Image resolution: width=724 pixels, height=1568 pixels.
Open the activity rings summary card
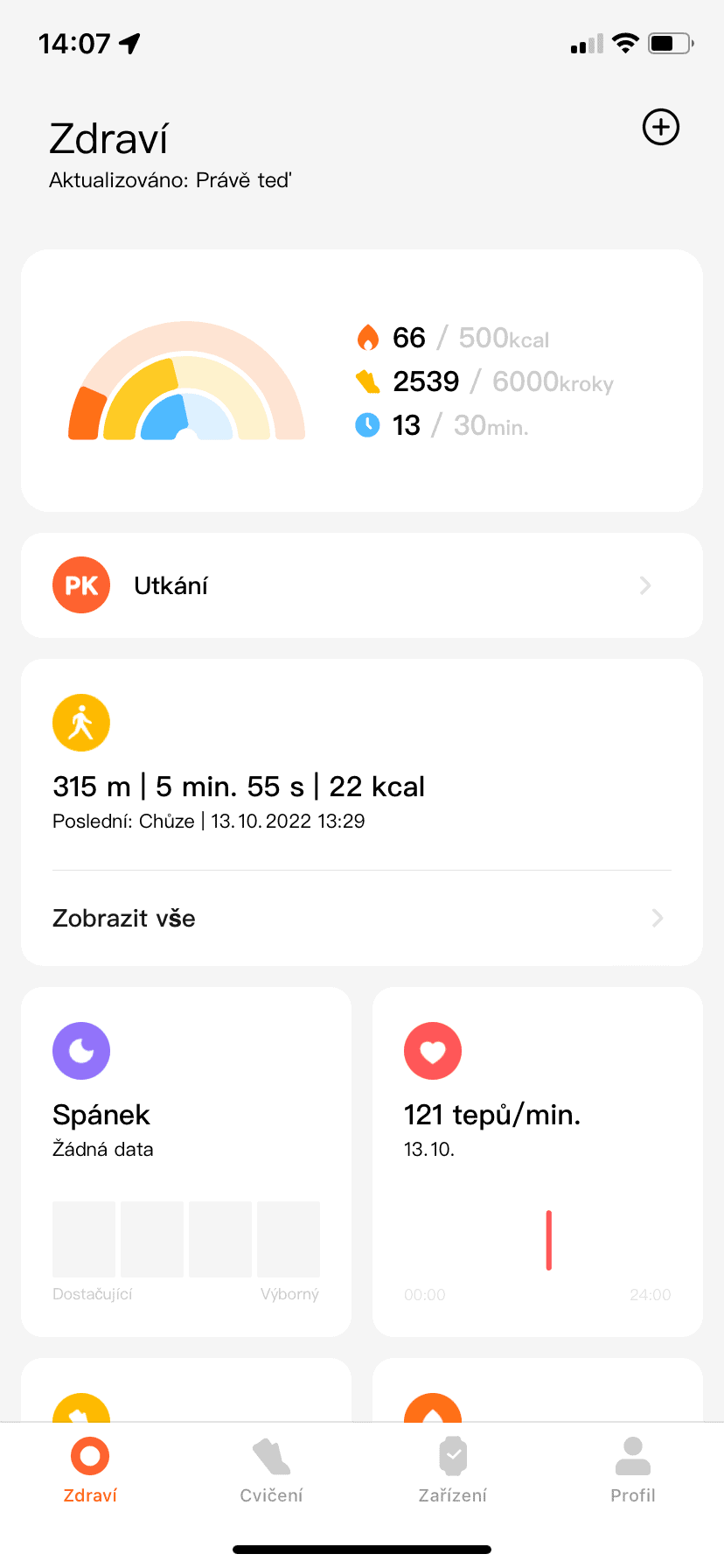click(361, 381)
